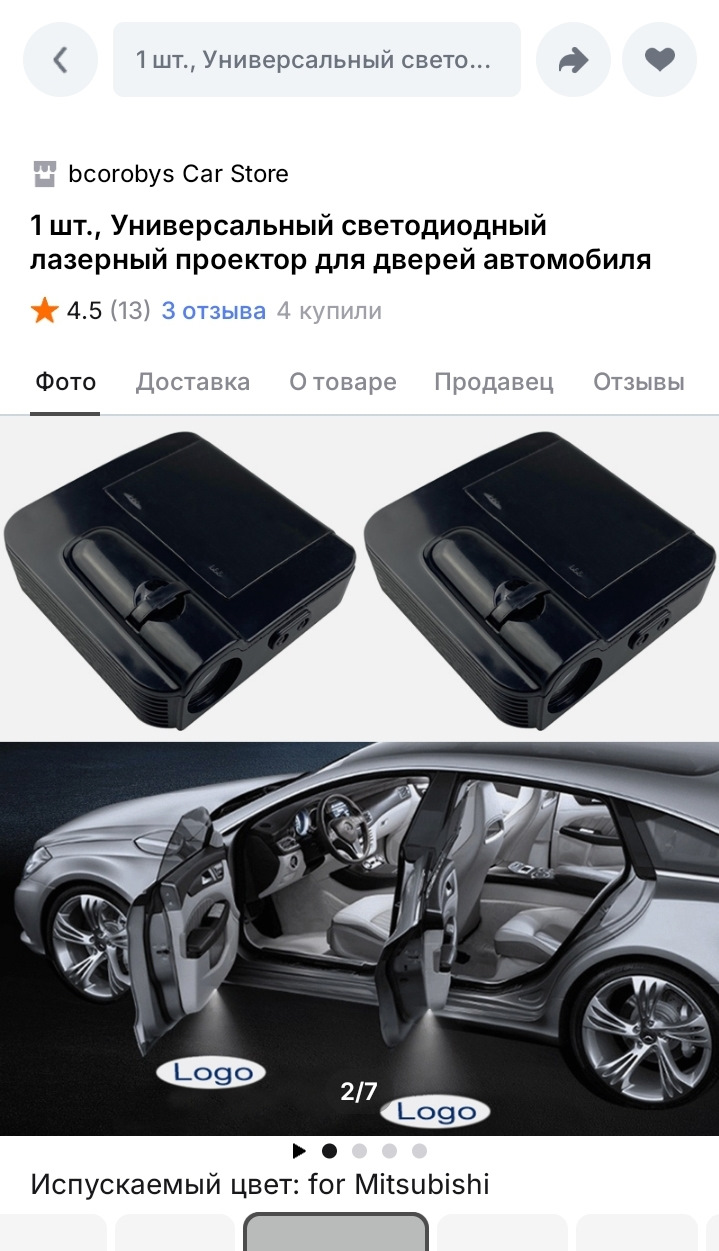
Task: Select the highlighted color variant swatch
Action: pyautogui.click(x=336, y=1234)
